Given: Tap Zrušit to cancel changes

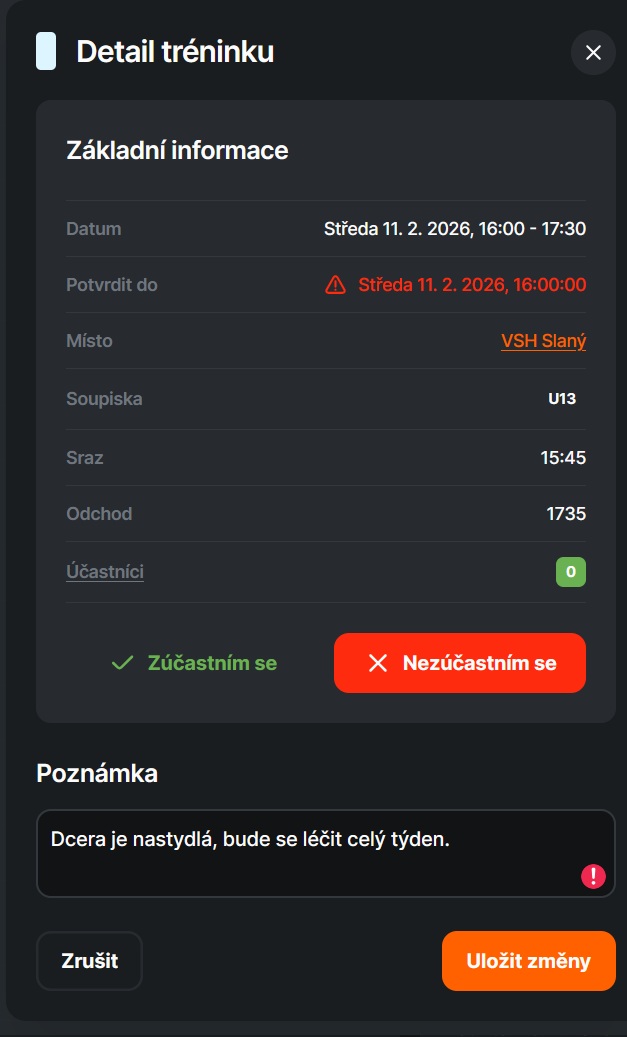Looking at the screenshot, I should [x=89, y=961].
